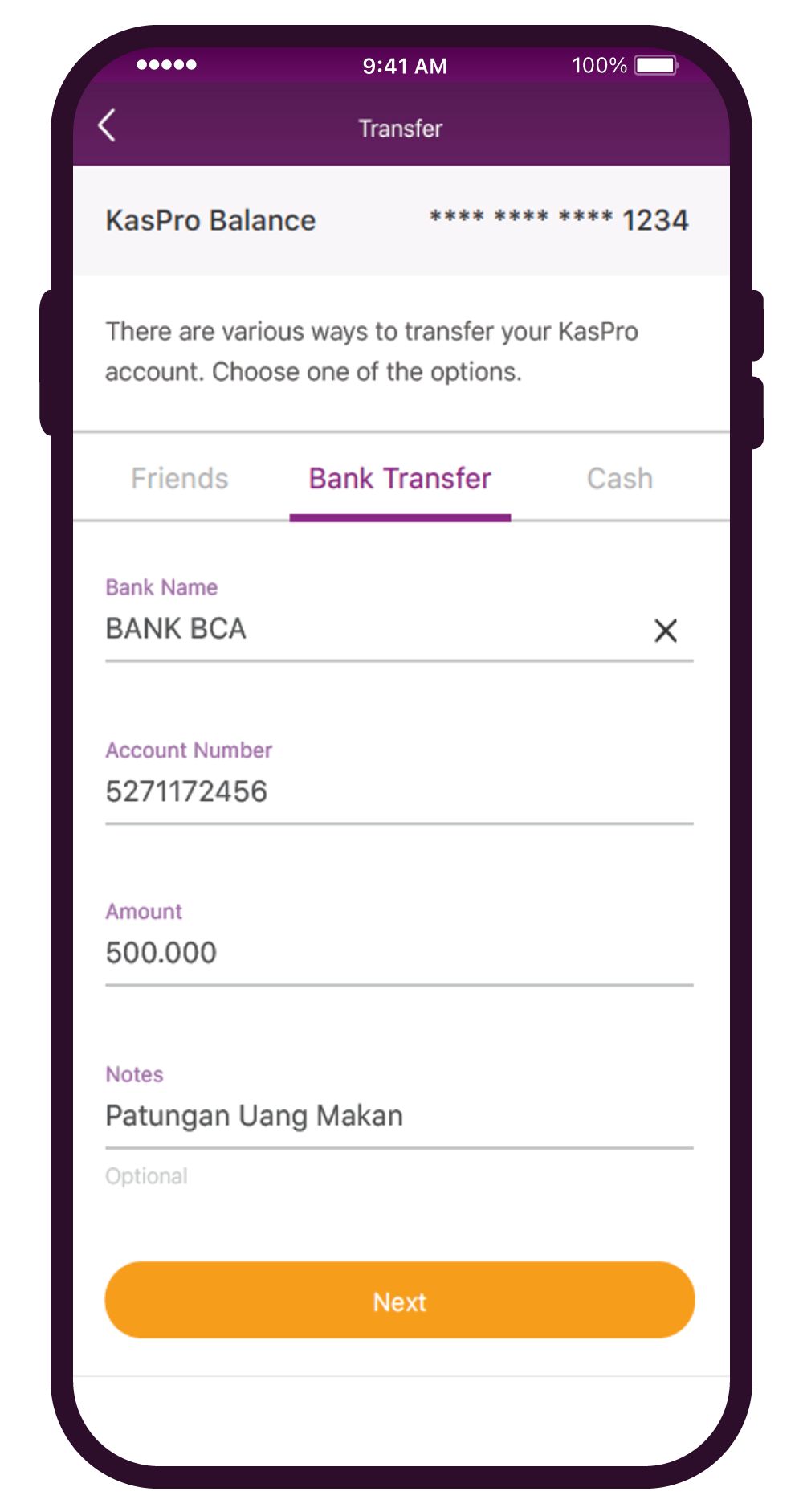The image size is (803, 1512).
Task: Edit the Notes field text
Action: pyautogui.click(x=397, y=1116)
